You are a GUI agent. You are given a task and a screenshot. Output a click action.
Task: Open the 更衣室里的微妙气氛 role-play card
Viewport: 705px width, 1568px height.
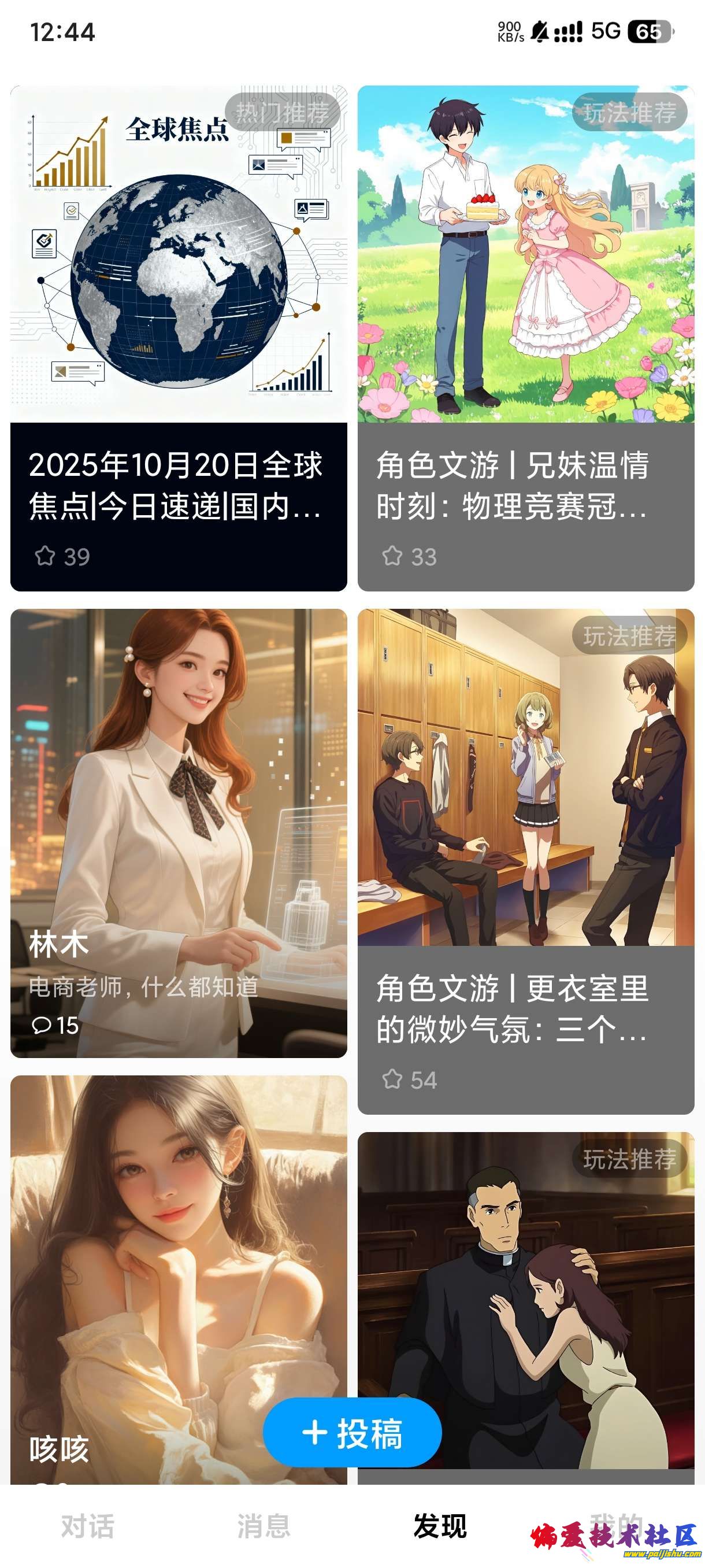pos(525,861)
